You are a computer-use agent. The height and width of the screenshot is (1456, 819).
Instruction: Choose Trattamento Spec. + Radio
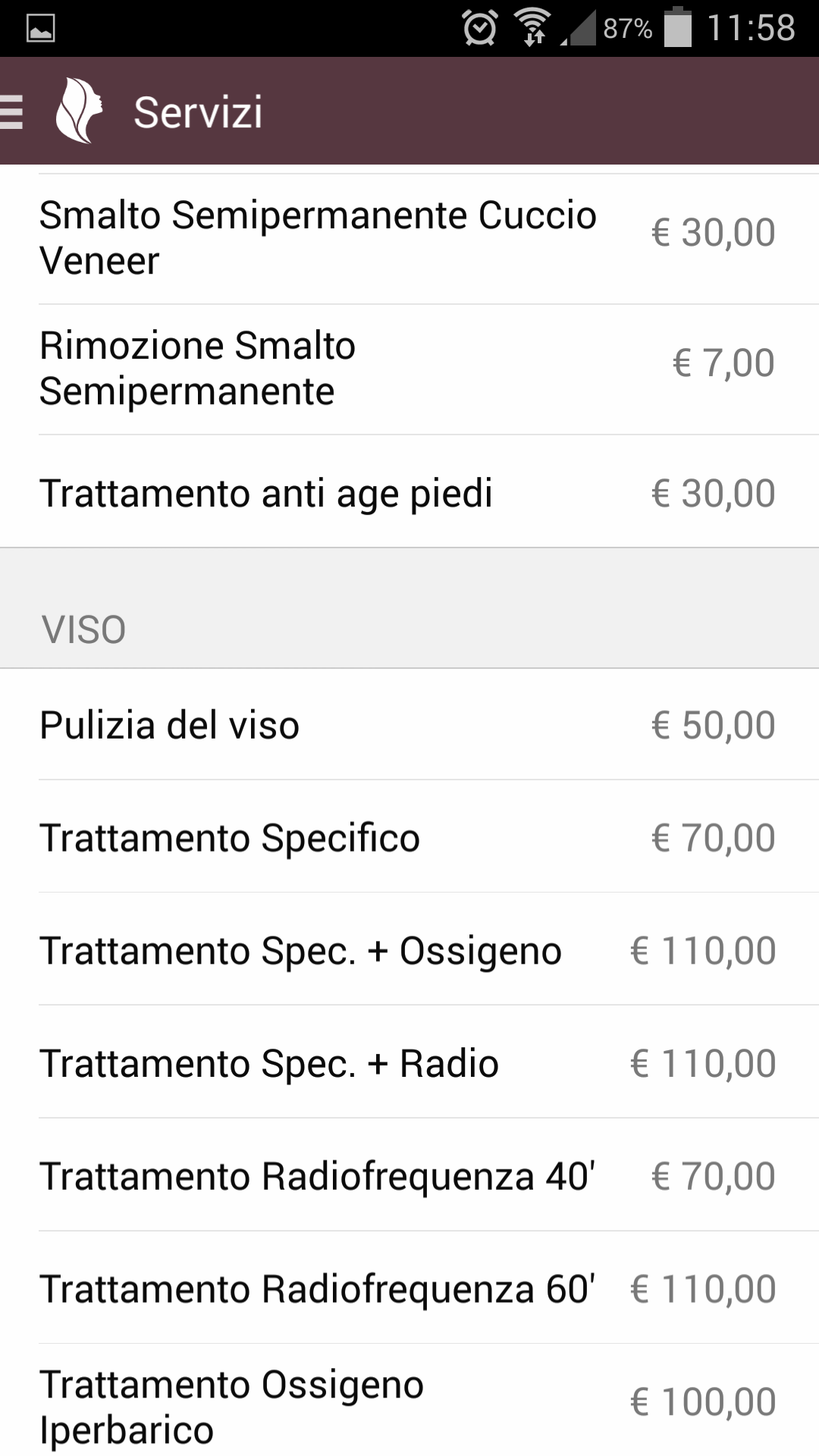coord(409,1063)
